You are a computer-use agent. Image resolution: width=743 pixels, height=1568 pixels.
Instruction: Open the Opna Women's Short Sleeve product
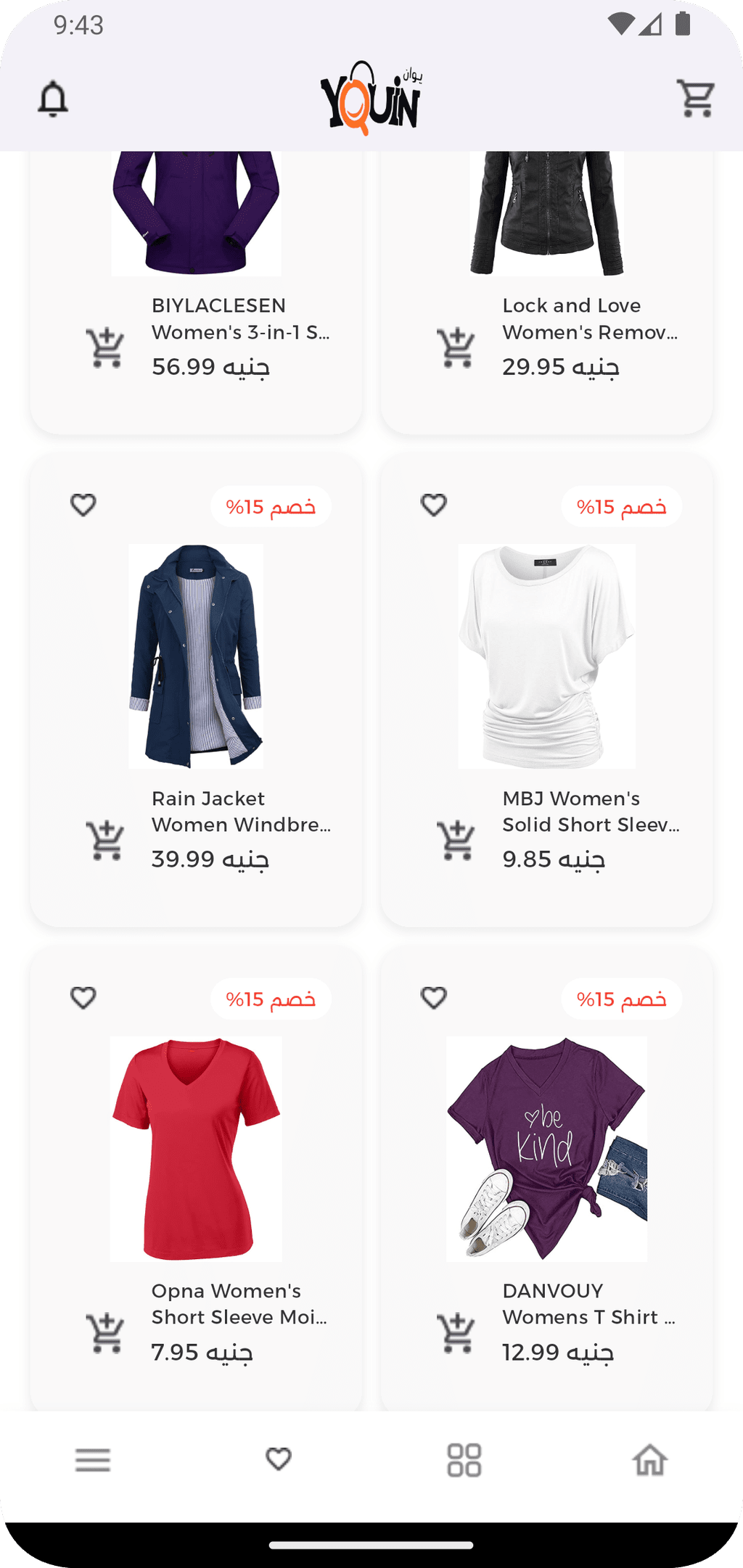(x=196, y=1149)
